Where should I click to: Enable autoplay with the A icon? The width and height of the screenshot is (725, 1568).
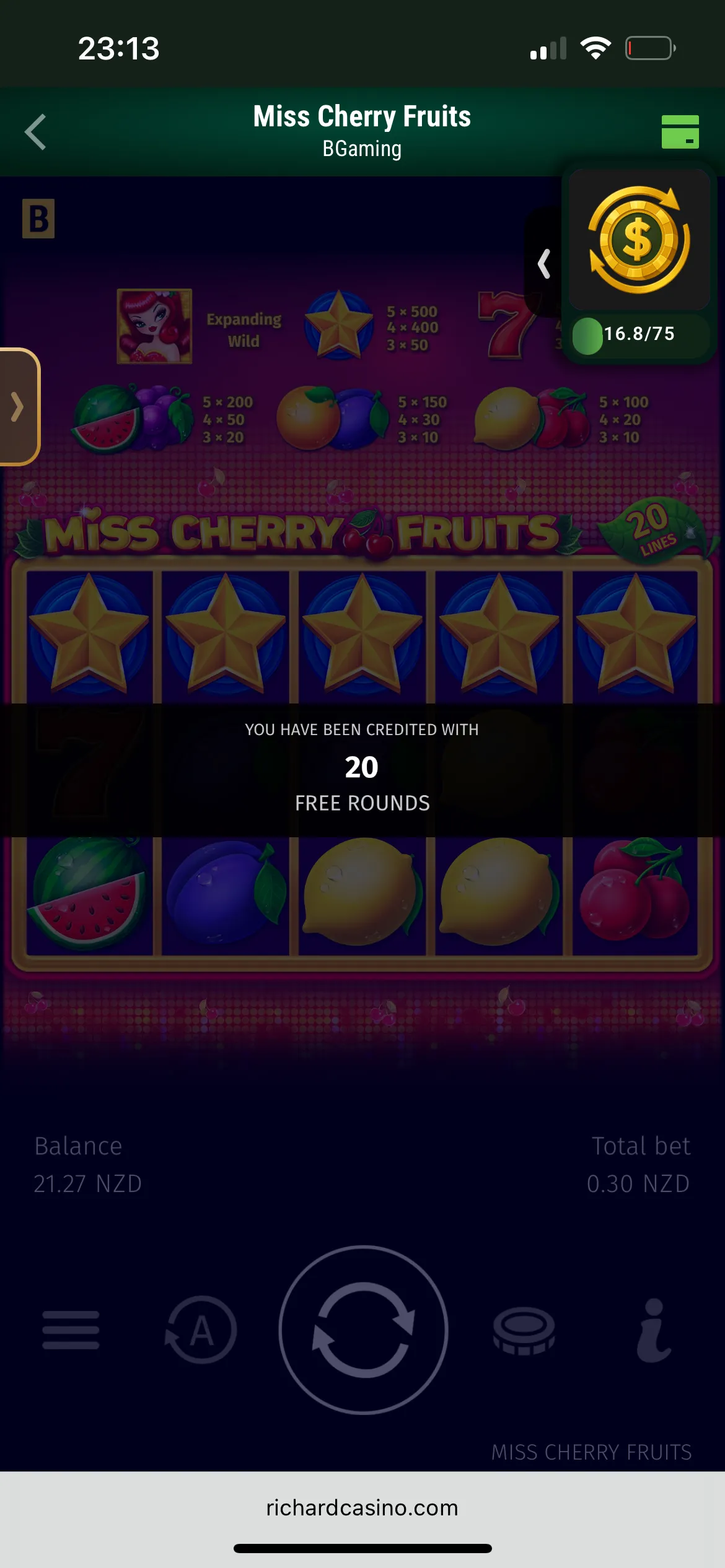(201, 1330)
